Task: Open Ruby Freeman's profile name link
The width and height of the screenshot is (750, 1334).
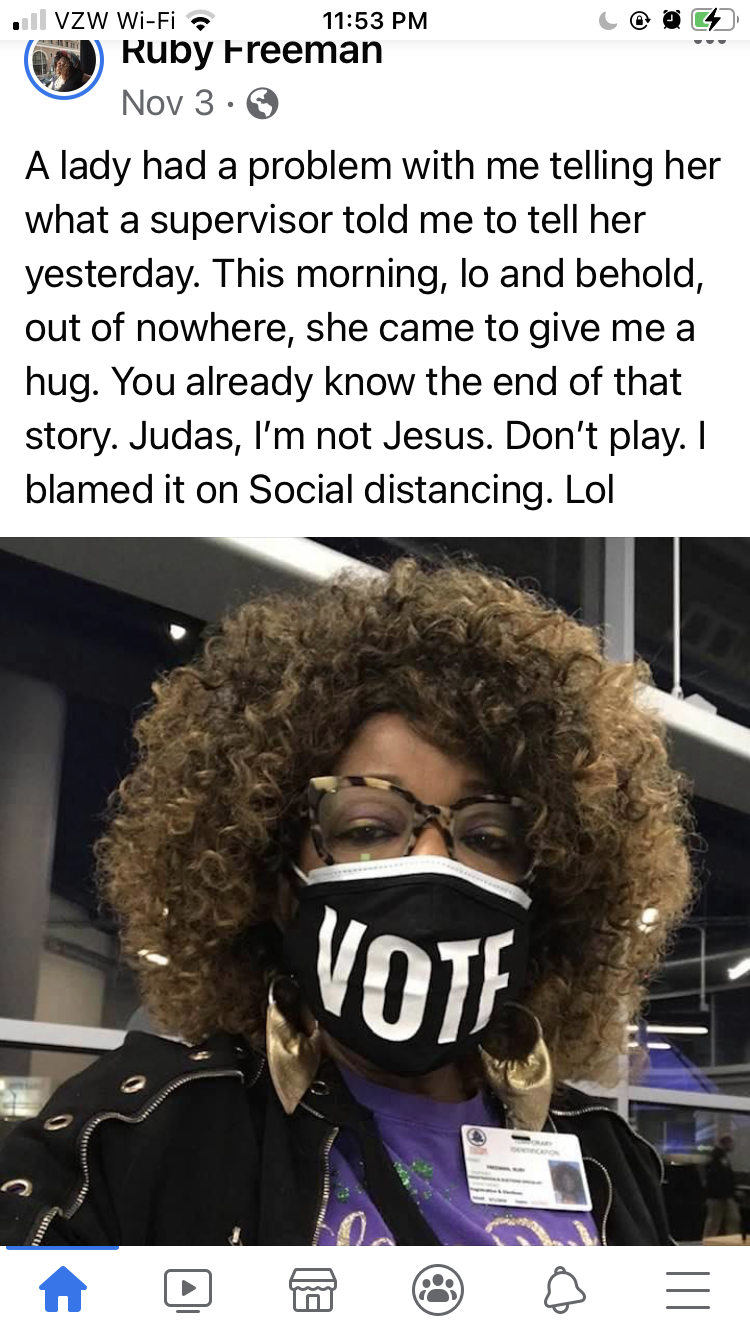Action: click(x=251, y=53)
